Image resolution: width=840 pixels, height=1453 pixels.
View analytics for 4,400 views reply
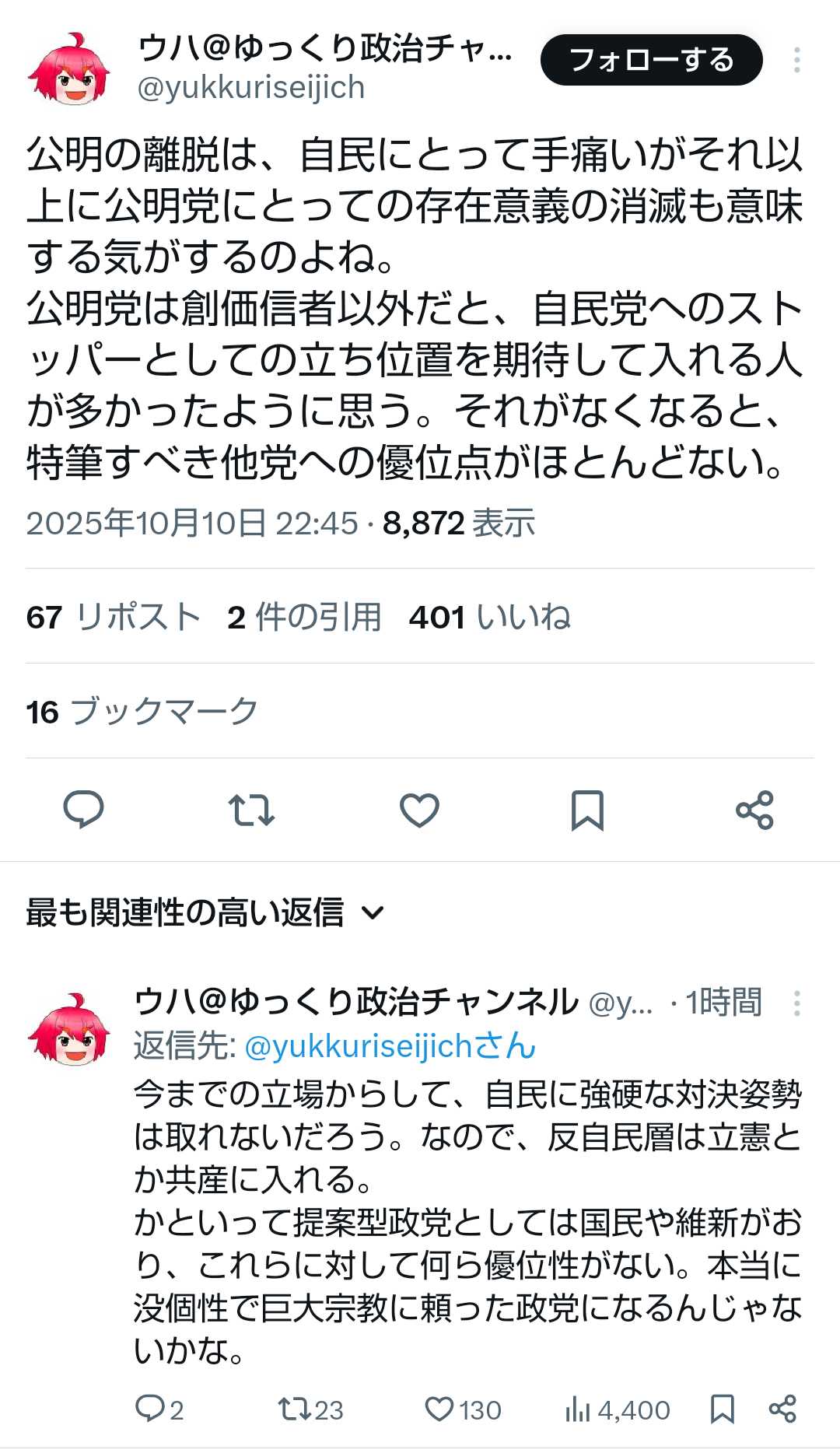tap(618, 1409)
